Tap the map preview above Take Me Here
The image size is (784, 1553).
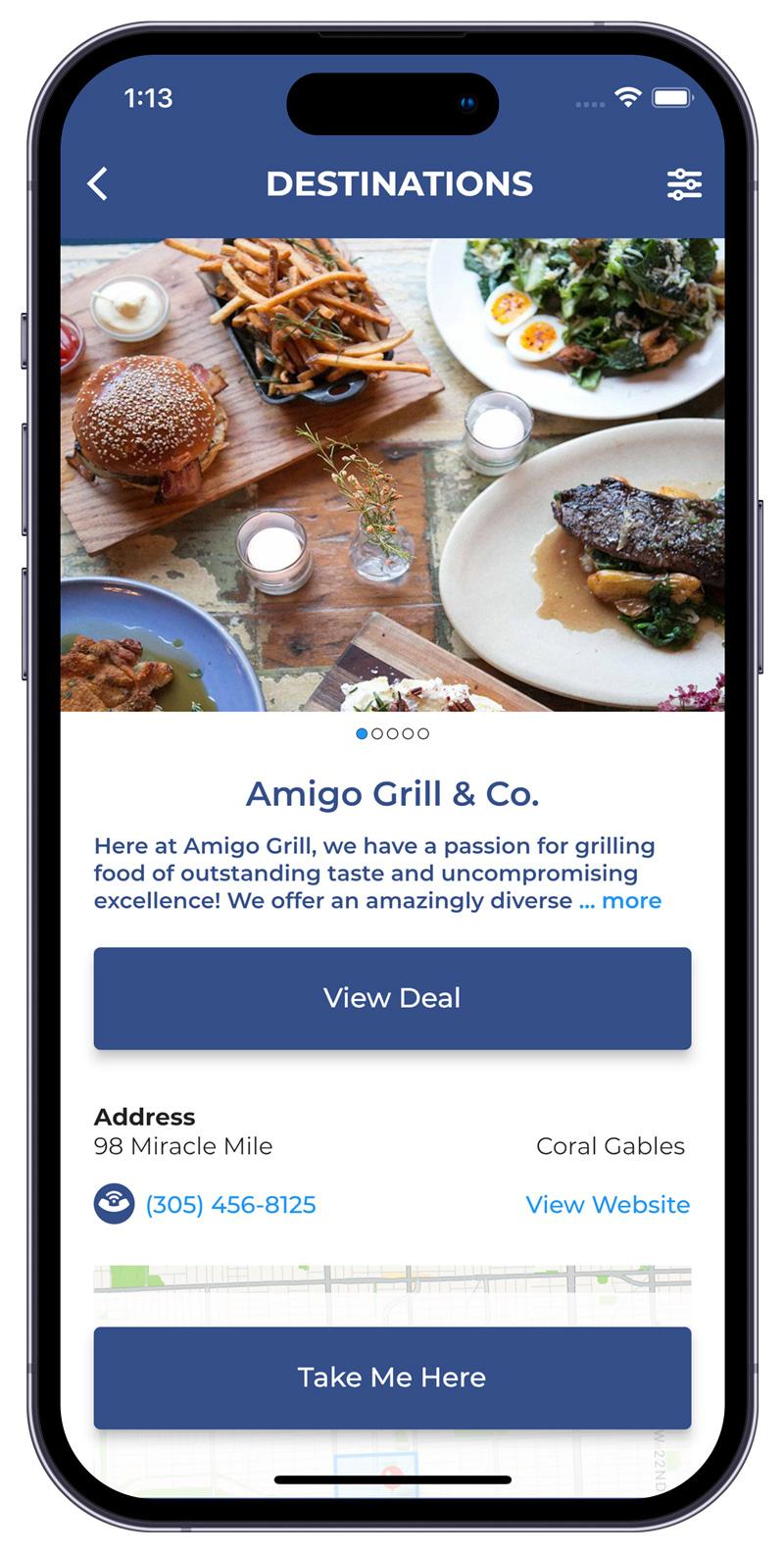pos(392,1284)
